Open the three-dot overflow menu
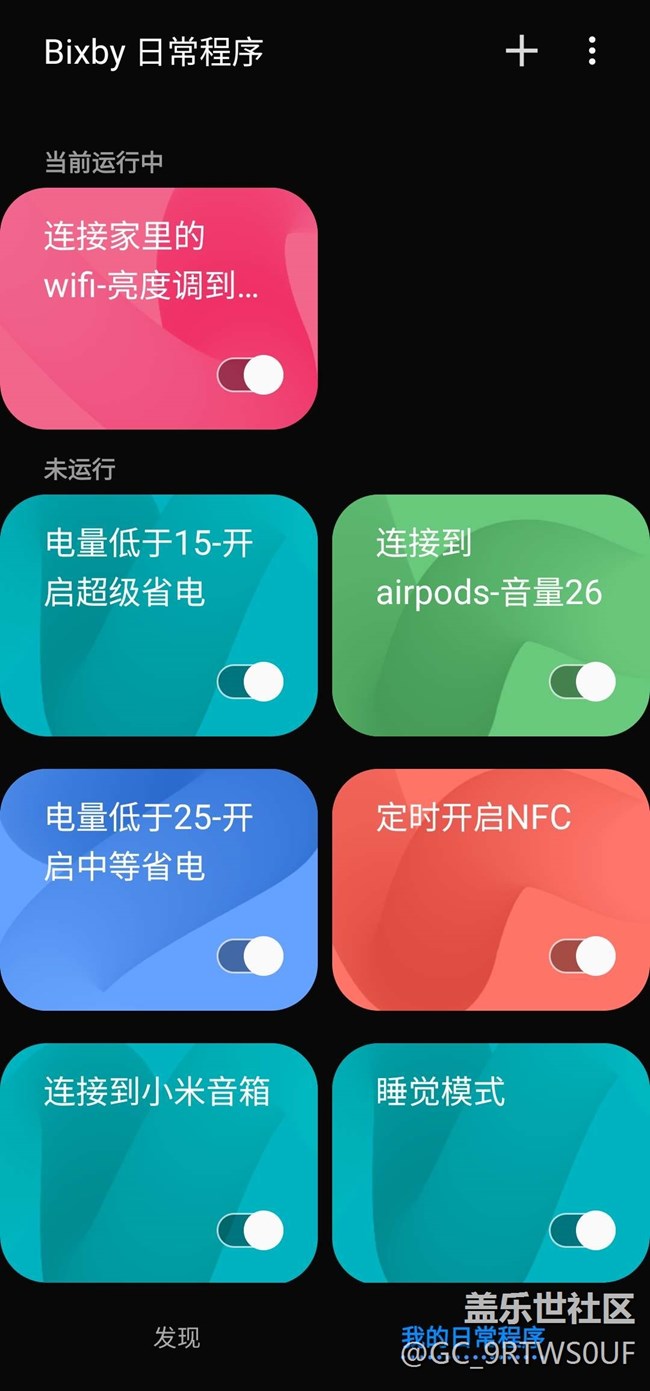The image size is (650, 1391). pos(592,51)
